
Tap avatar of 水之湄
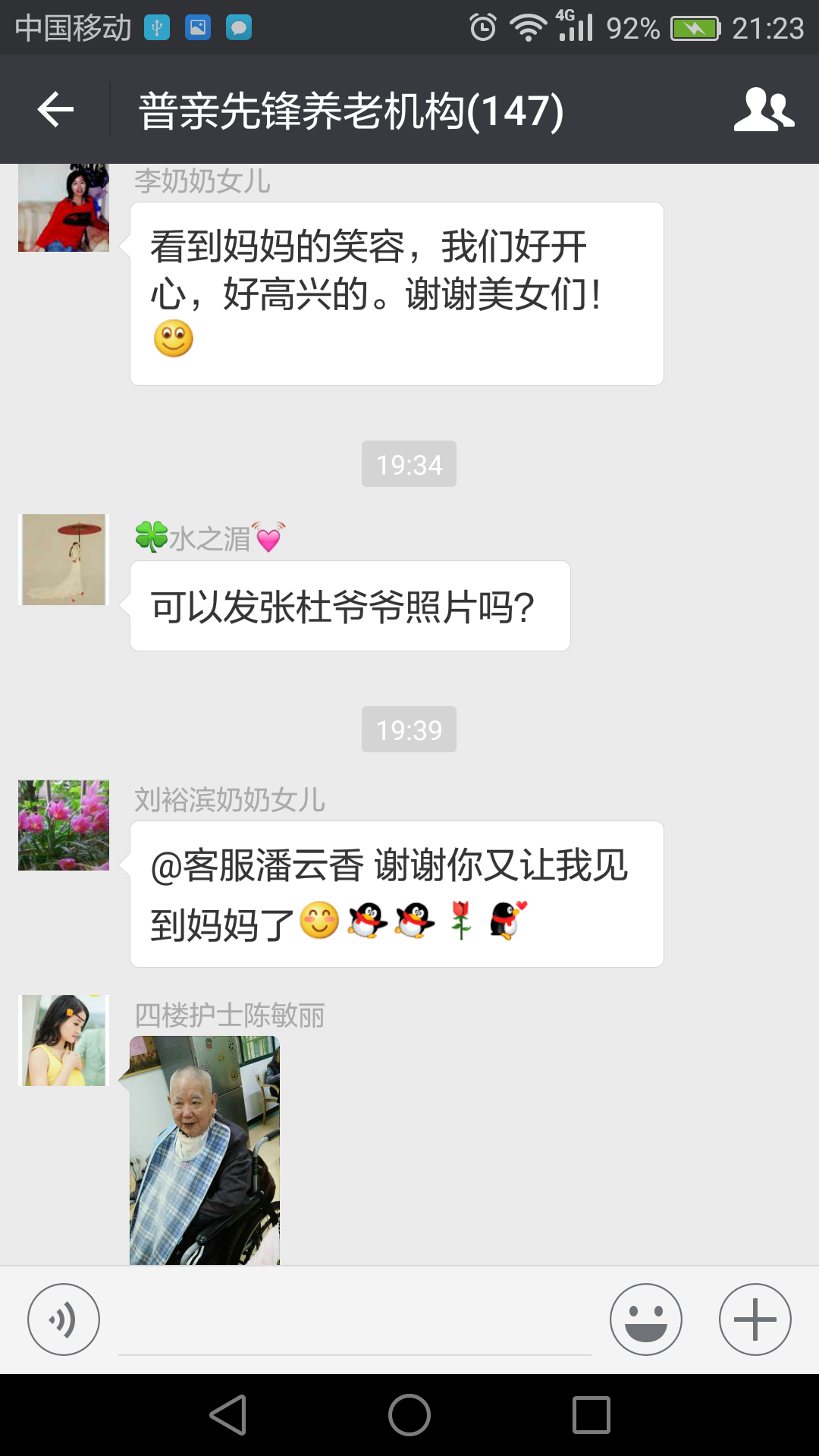(x=64, y=560)
